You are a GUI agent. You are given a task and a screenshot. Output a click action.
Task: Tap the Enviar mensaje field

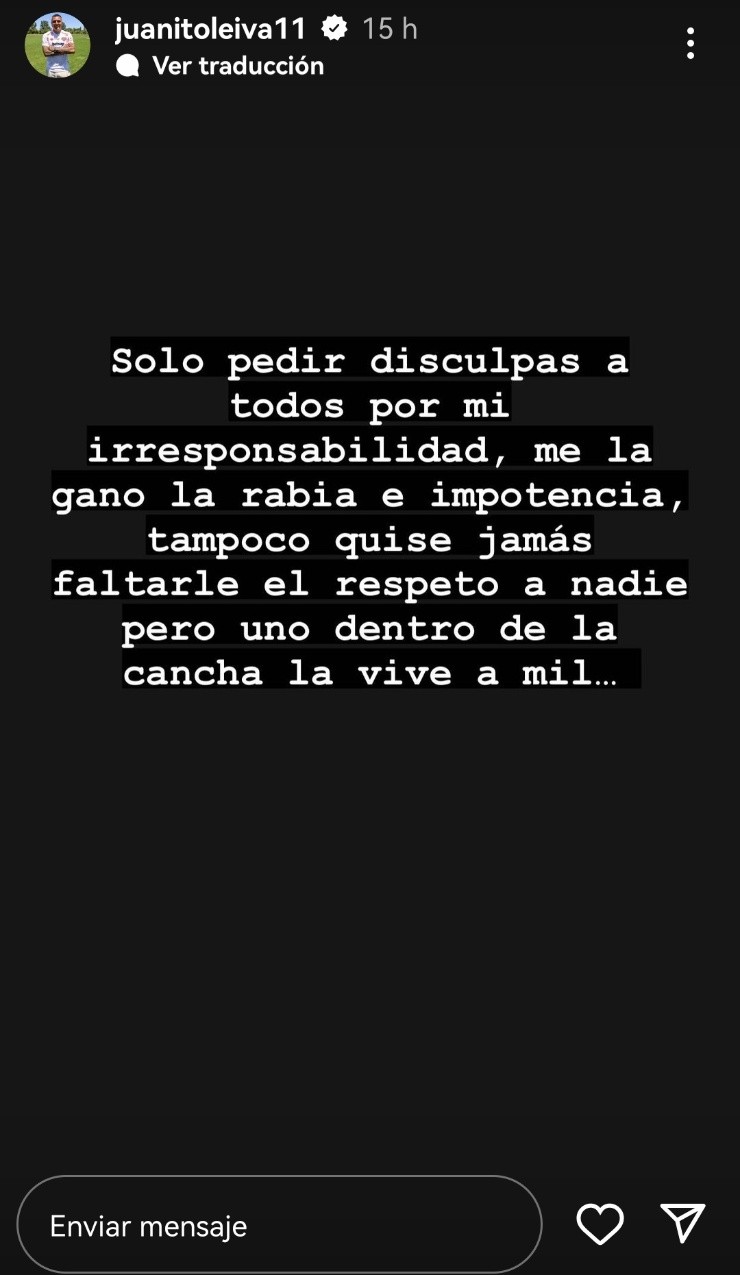coord(279,1225)
